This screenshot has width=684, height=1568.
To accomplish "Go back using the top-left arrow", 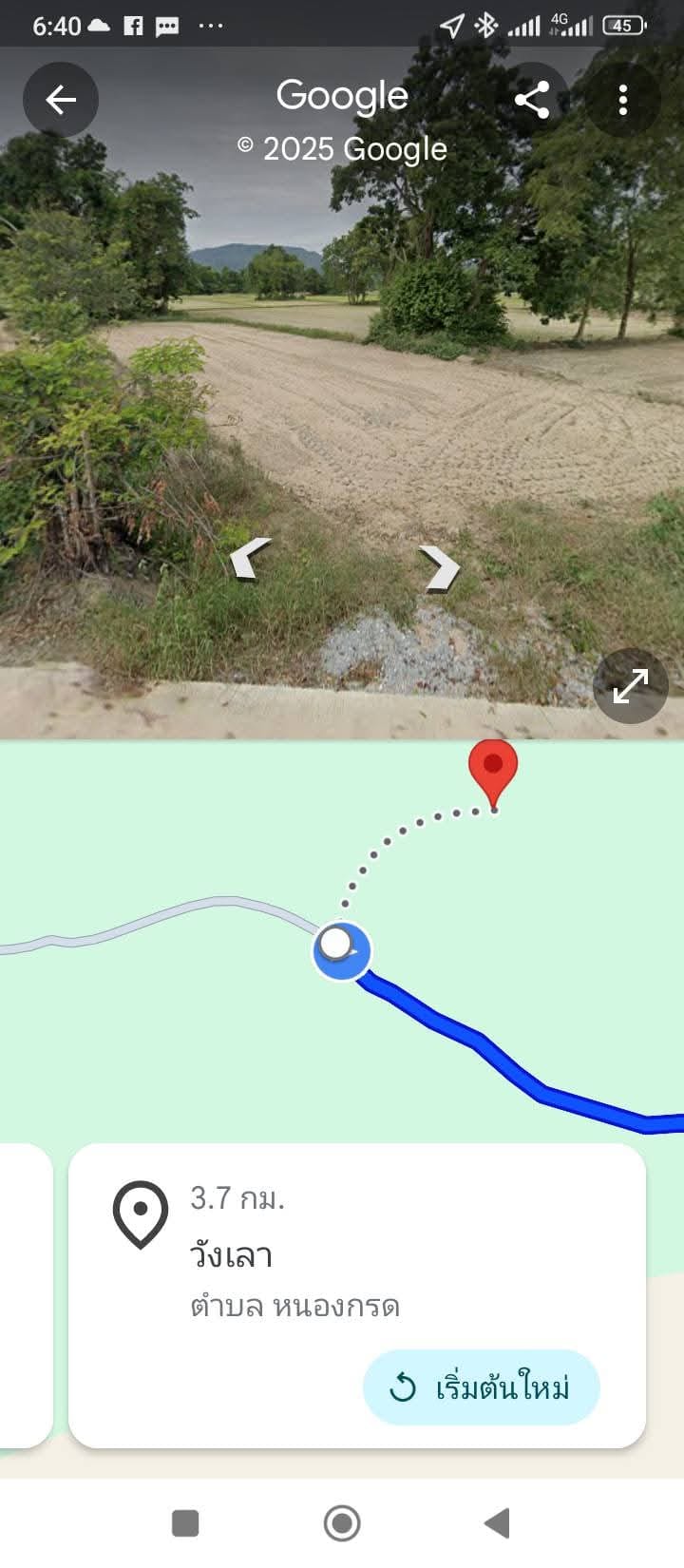I will pos(61,100).
